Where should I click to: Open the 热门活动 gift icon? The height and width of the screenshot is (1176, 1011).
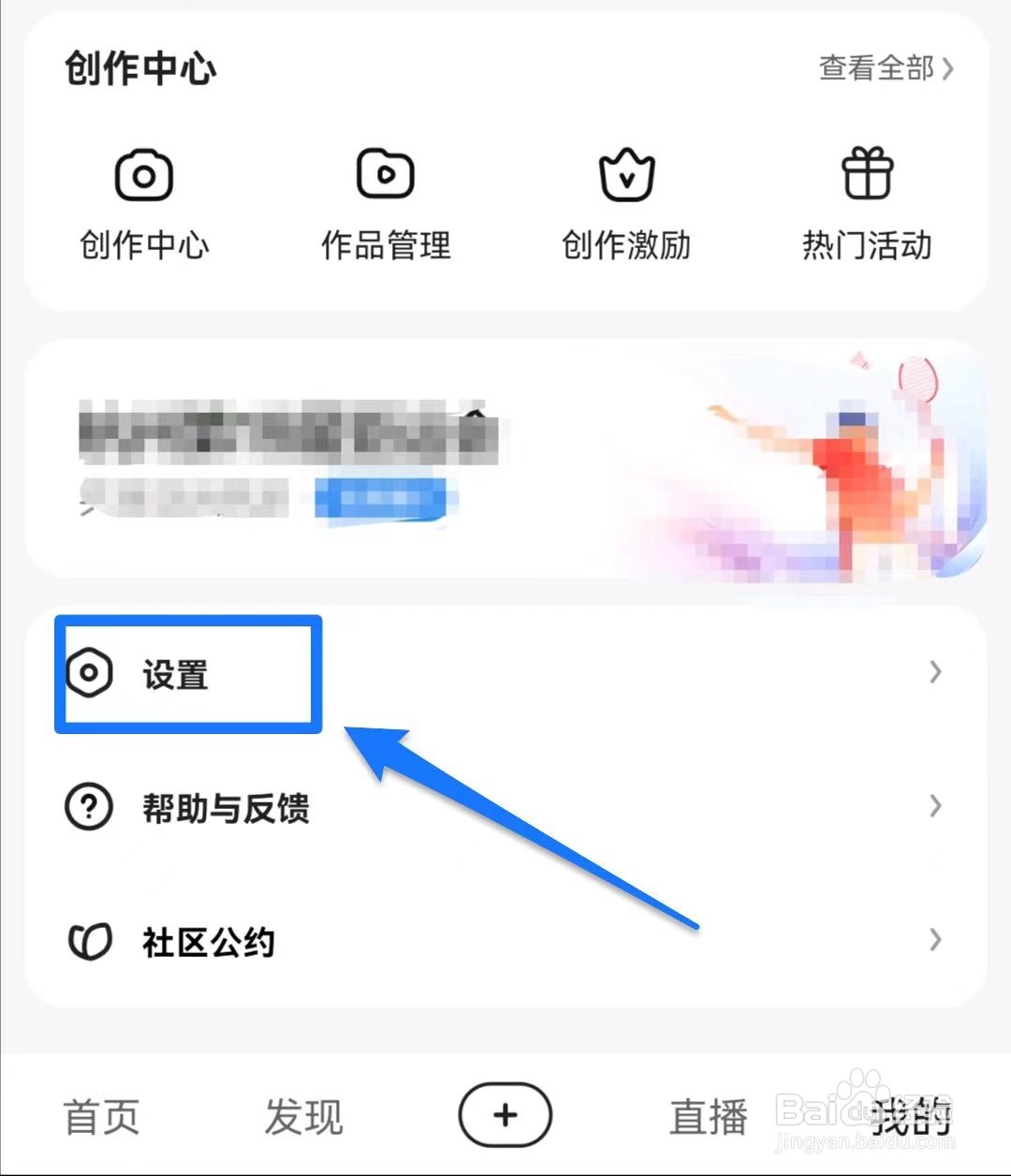[x=866, y=174]
